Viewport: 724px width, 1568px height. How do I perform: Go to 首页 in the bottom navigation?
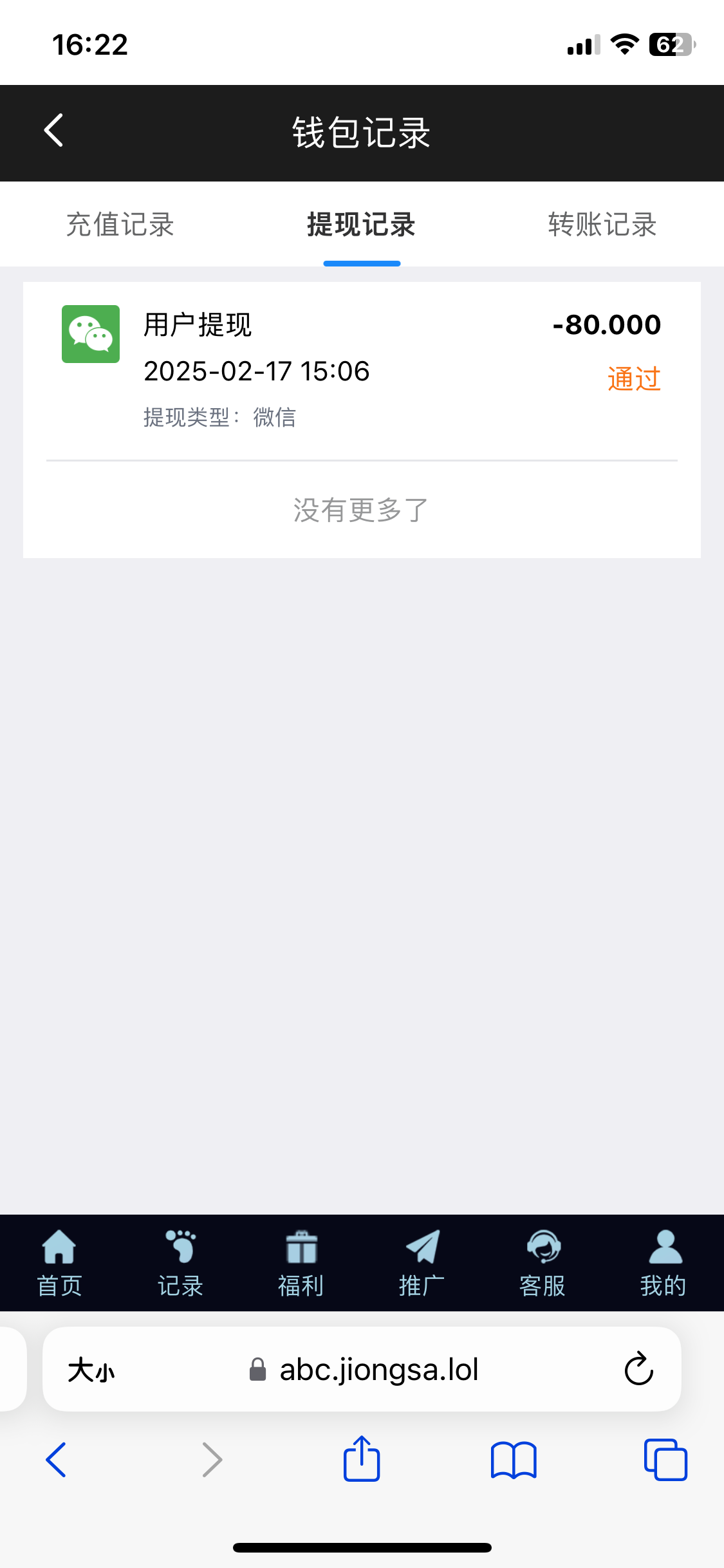coord(60,1263)
